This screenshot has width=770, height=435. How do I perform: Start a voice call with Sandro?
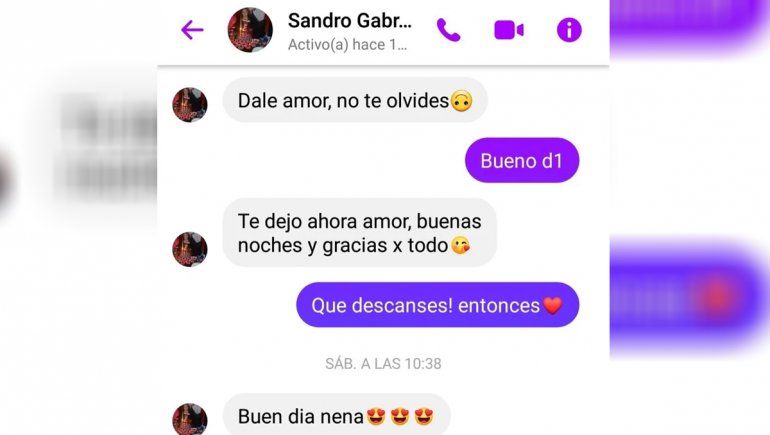click(x=448, y=30)
